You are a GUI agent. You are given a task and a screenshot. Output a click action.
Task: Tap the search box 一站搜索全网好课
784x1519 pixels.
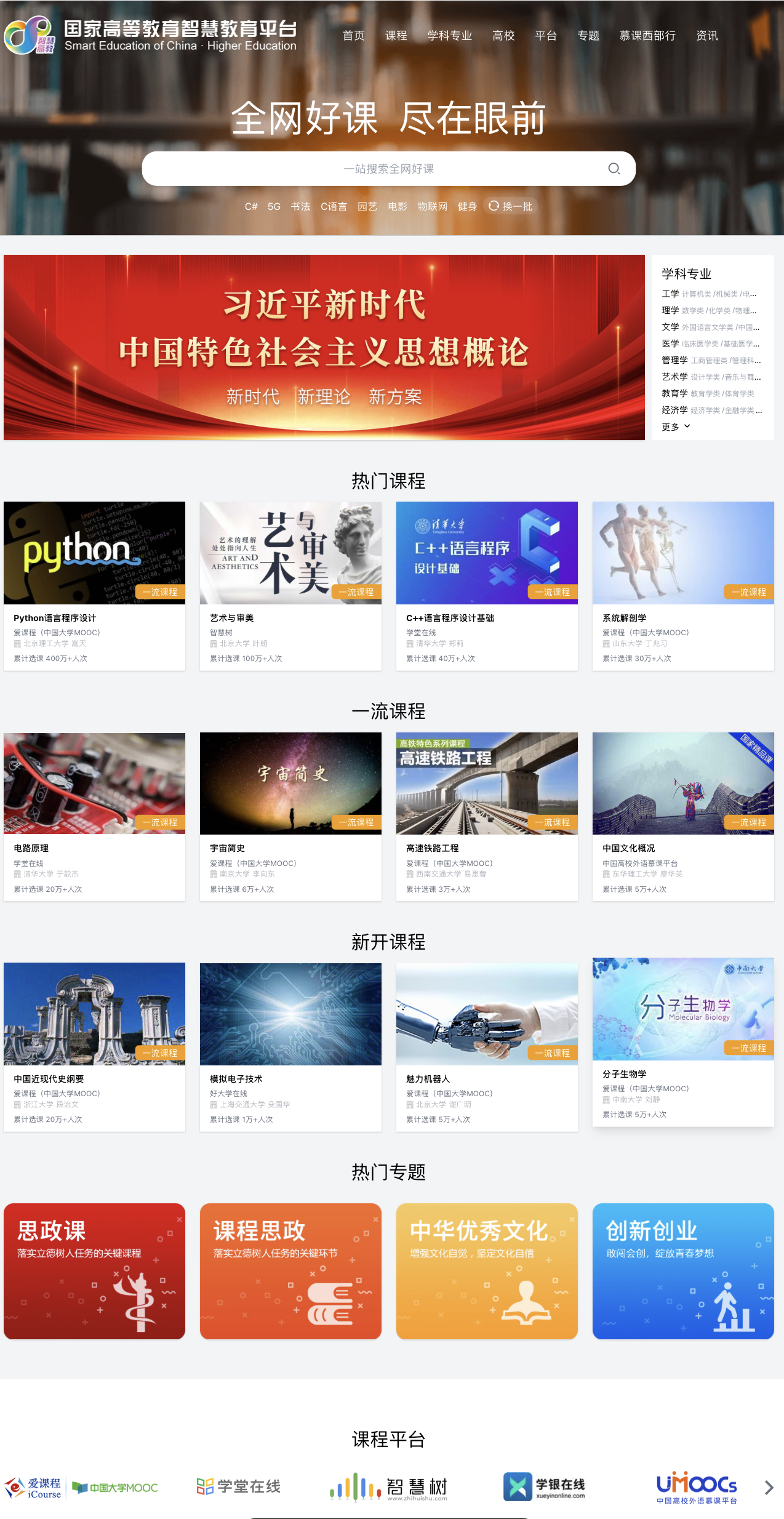click(x=388, y=169)
